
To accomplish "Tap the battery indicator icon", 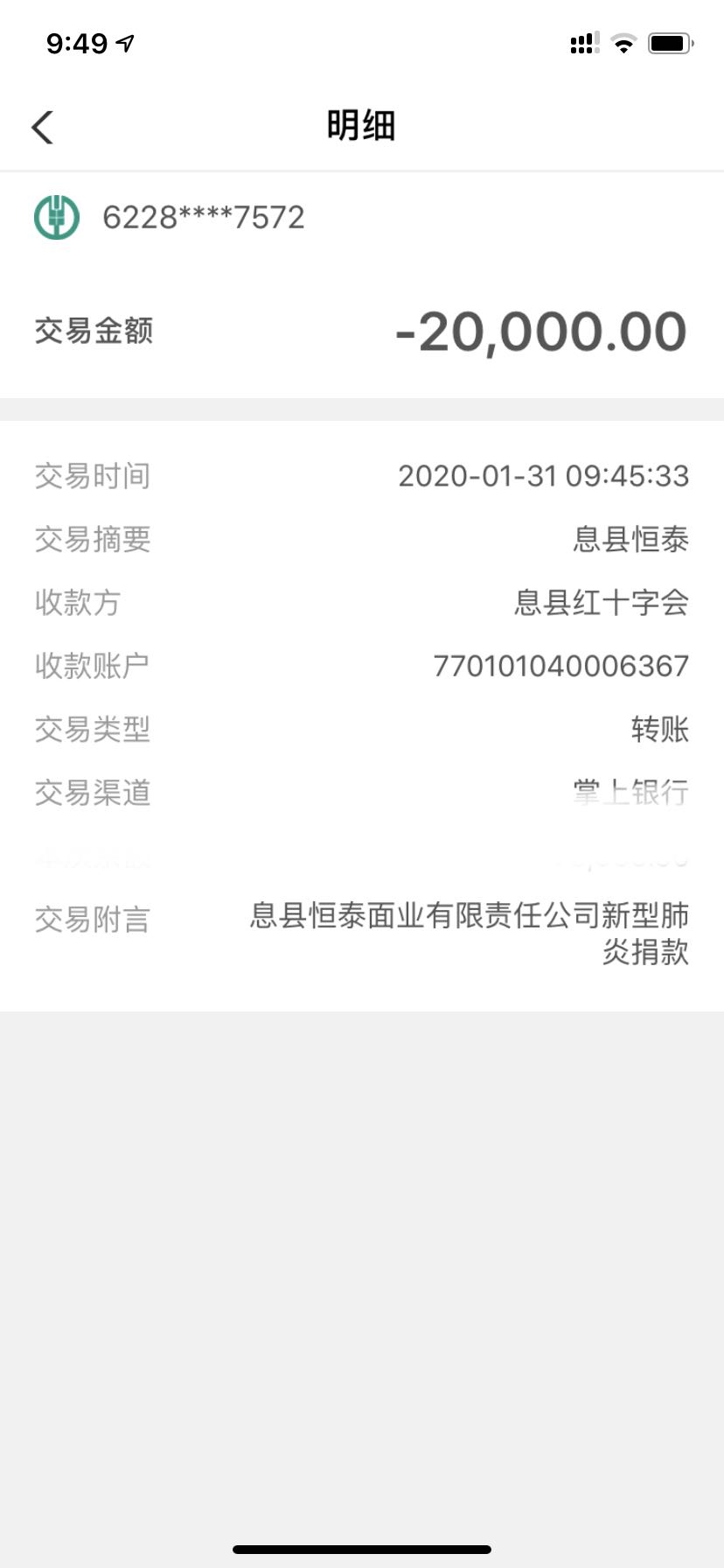I will tap(670, 43).
